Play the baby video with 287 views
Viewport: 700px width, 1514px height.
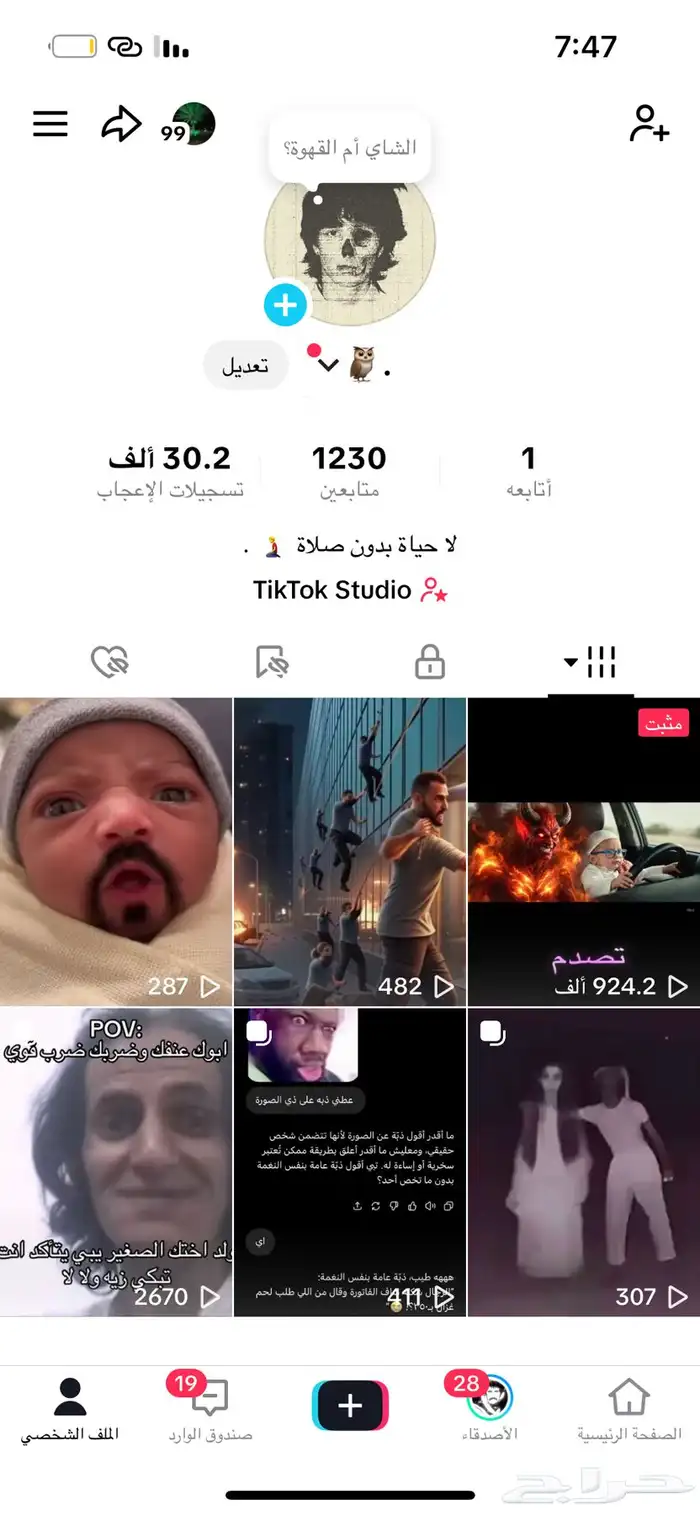115,850
